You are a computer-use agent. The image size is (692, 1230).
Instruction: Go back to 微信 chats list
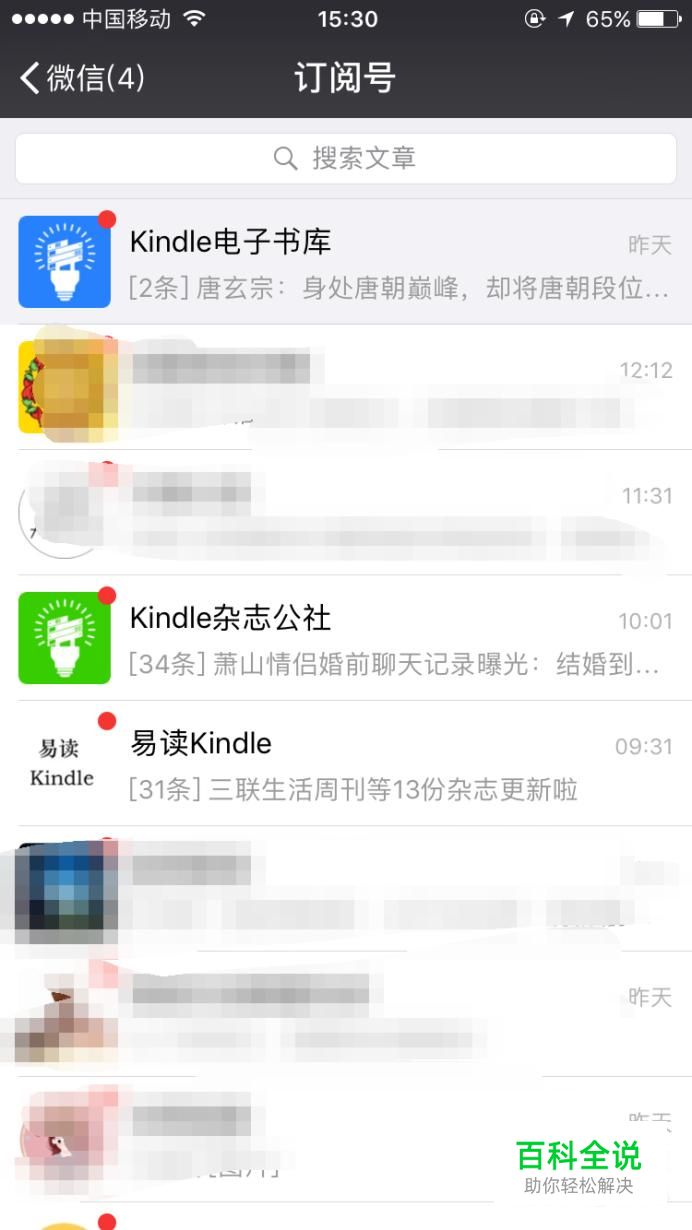tap(82, 78)
